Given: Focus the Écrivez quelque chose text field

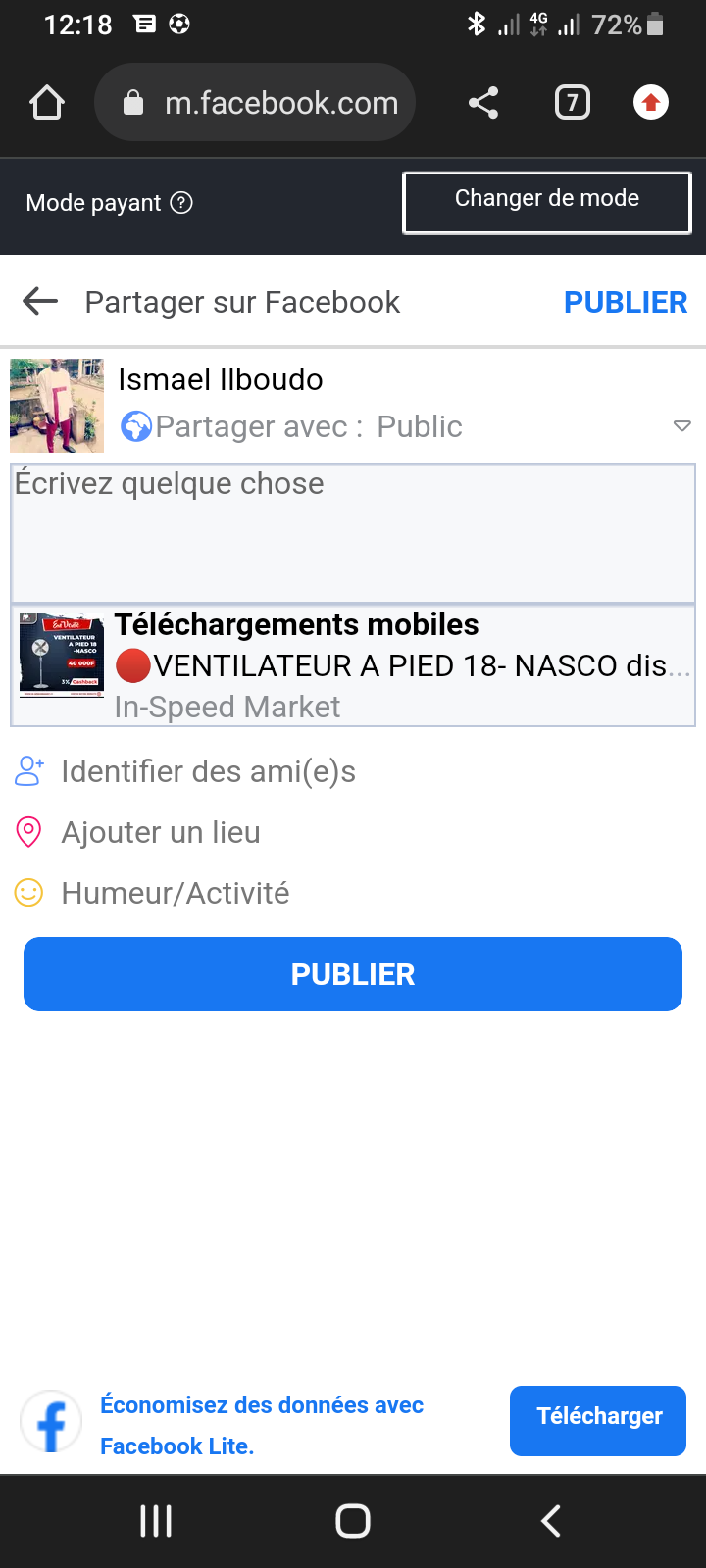Looking at the screenshot, I should [x=353, y=532].
